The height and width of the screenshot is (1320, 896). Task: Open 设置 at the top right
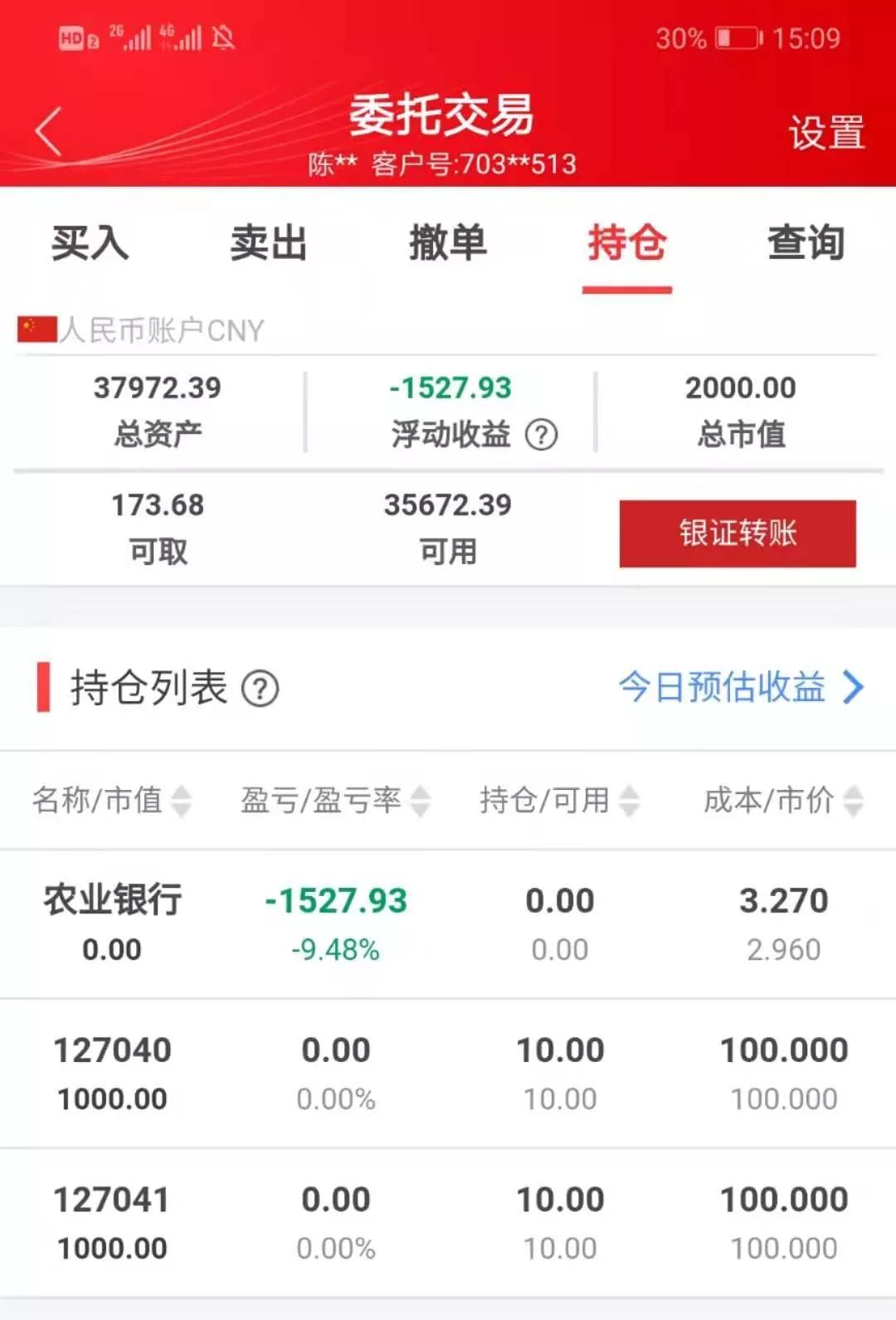click(x=825, y=131)
